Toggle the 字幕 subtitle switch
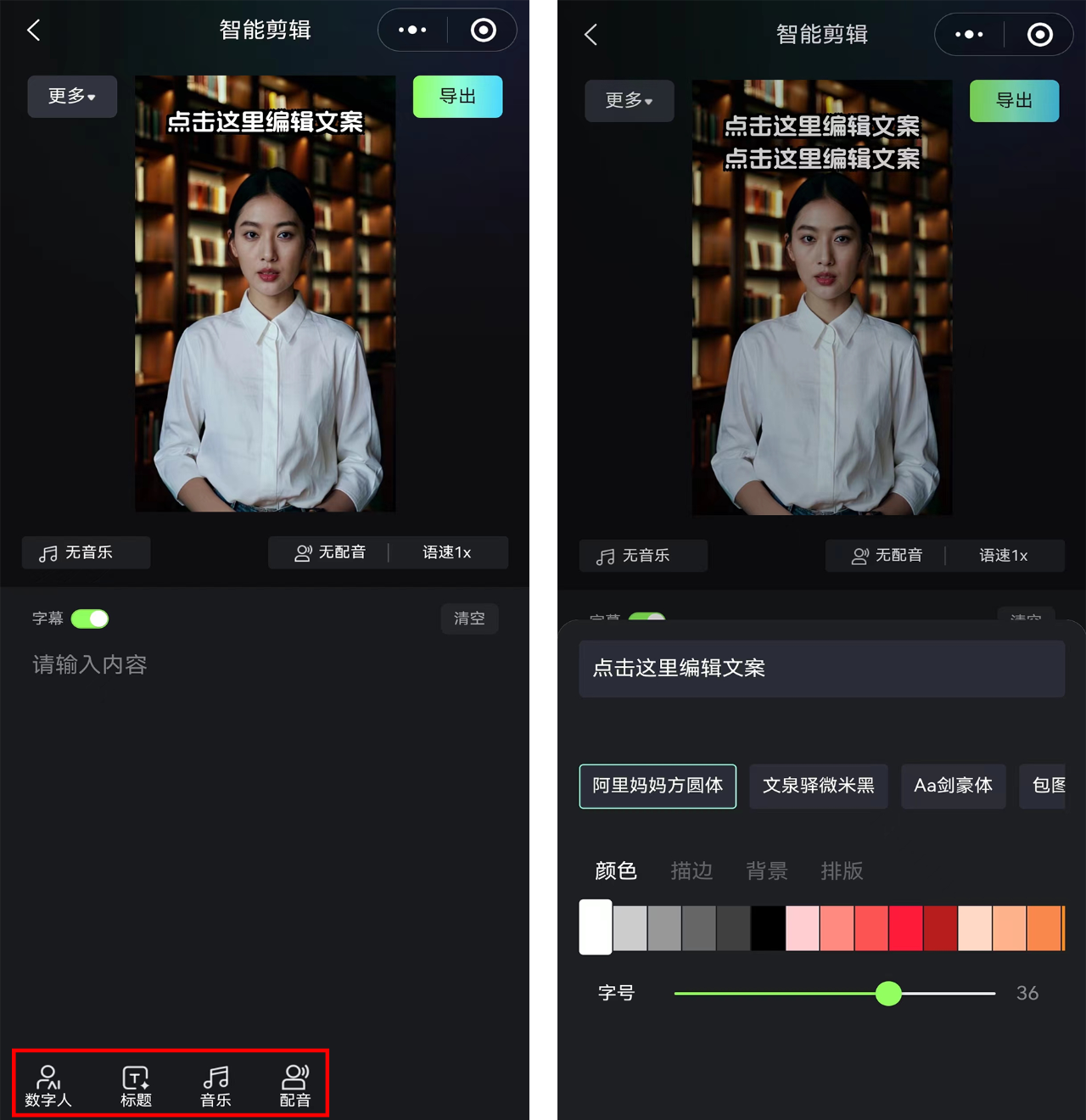Image resolution: width=1086 pixels, height=1120 pixels. click(x=90, y=619)
